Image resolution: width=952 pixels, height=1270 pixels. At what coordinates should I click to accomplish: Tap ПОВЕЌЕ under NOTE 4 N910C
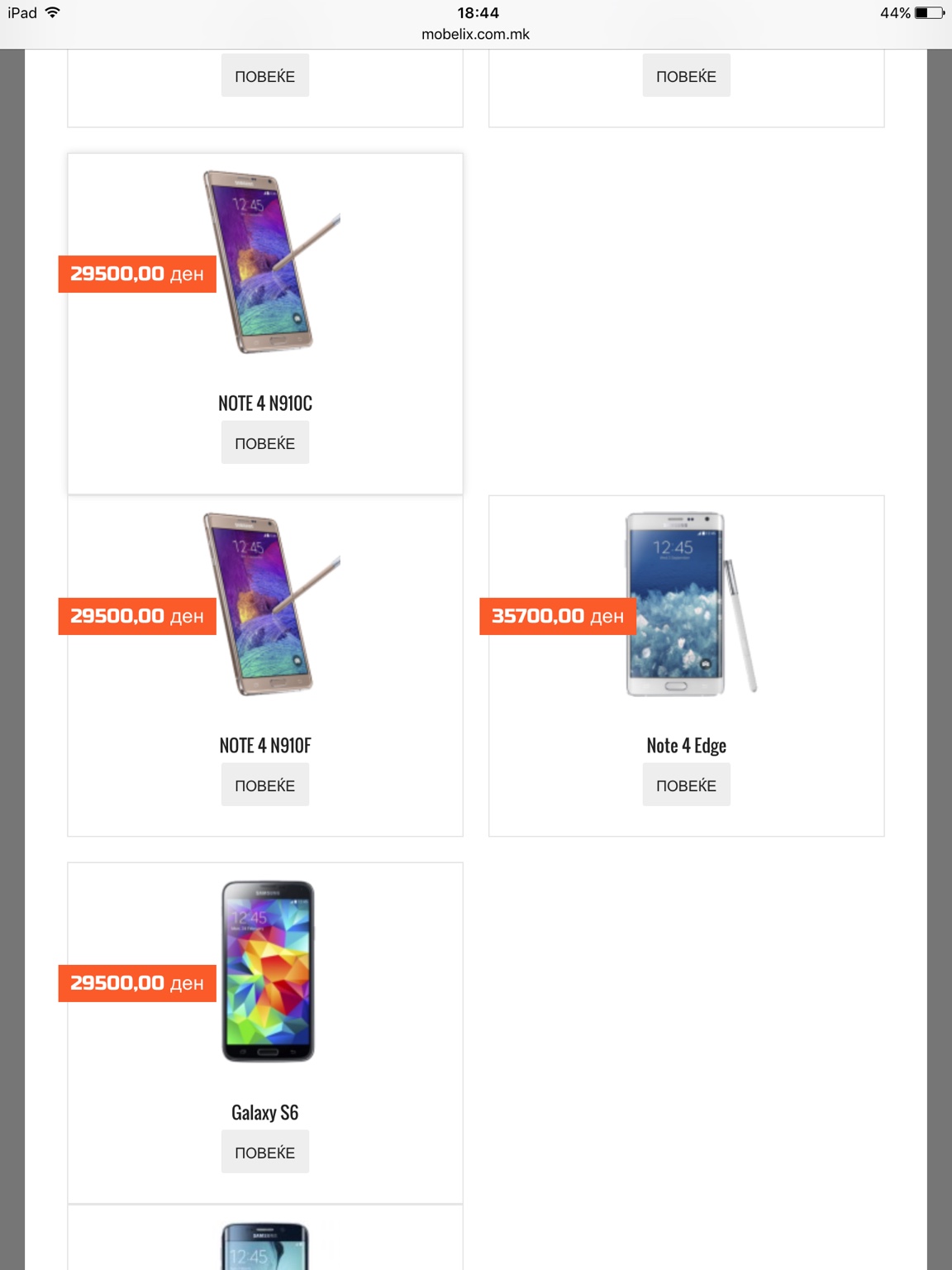pyautogui.click(x=264, y=443)
